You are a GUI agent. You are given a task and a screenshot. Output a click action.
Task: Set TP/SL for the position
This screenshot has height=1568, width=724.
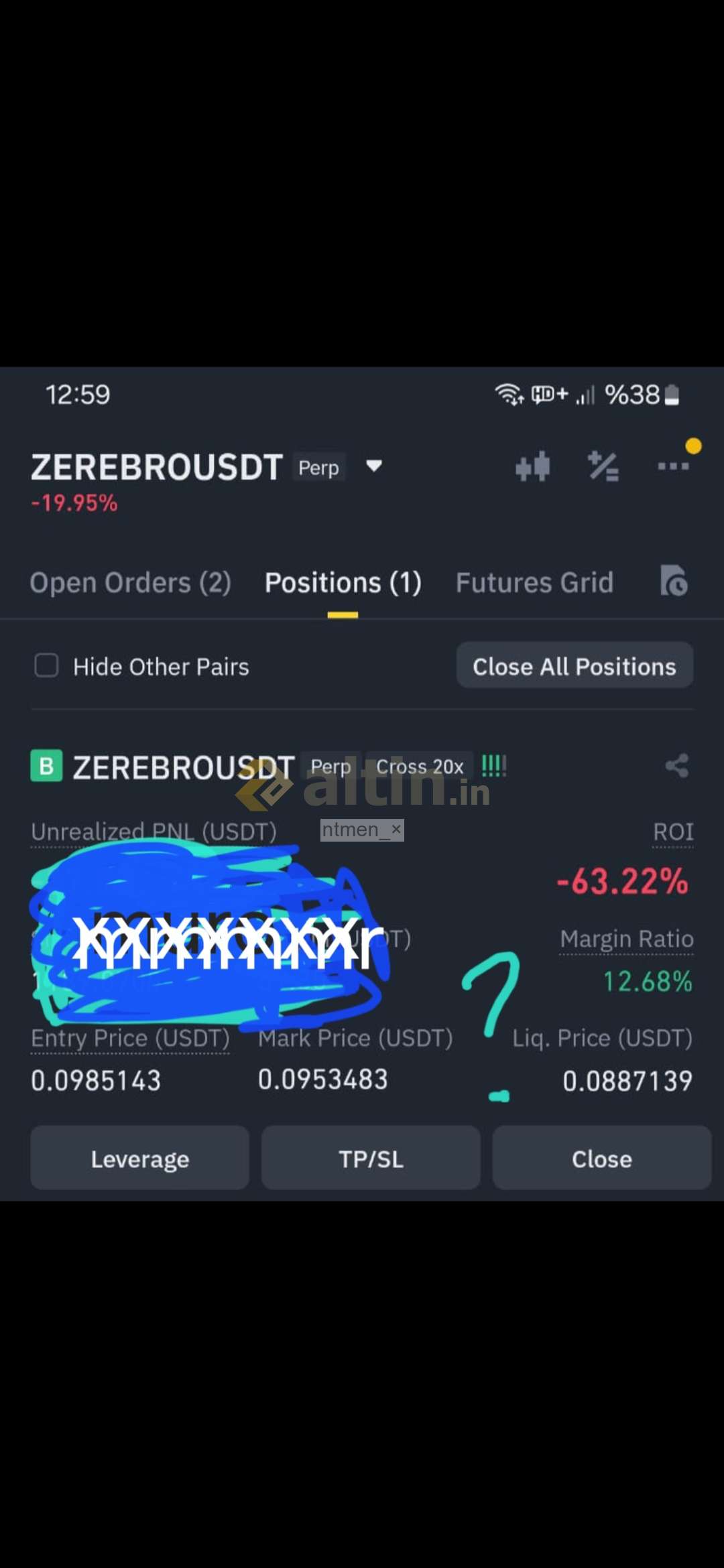tap(371, 1158)
